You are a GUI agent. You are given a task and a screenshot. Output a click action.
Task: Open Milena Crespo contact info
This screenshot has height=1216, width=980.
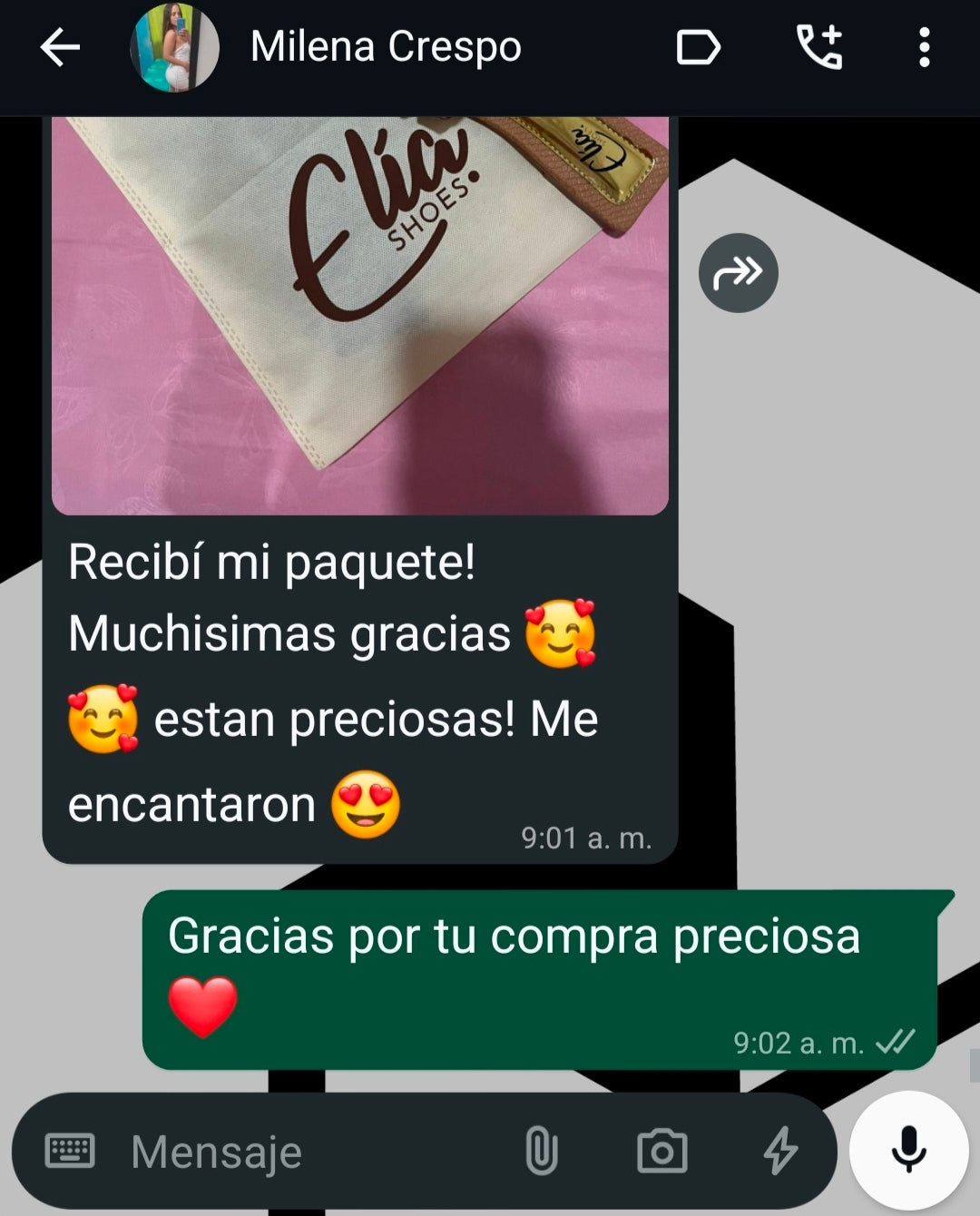386,47
